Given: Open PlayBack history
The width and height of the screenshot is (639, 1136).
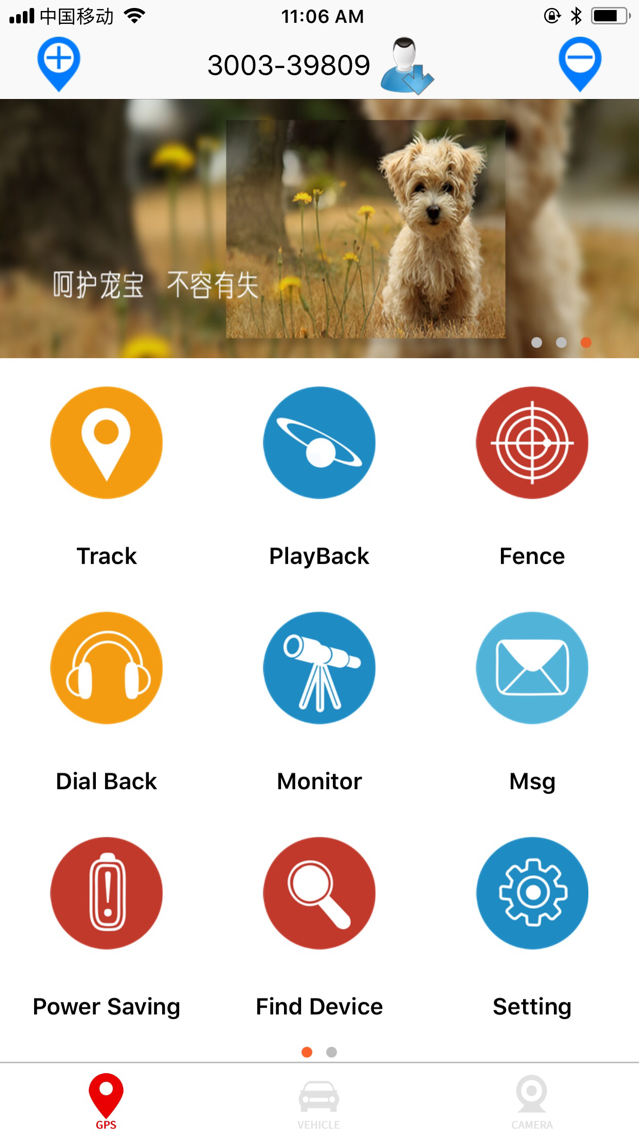Looking at the screenshot, I should (319, 443).
